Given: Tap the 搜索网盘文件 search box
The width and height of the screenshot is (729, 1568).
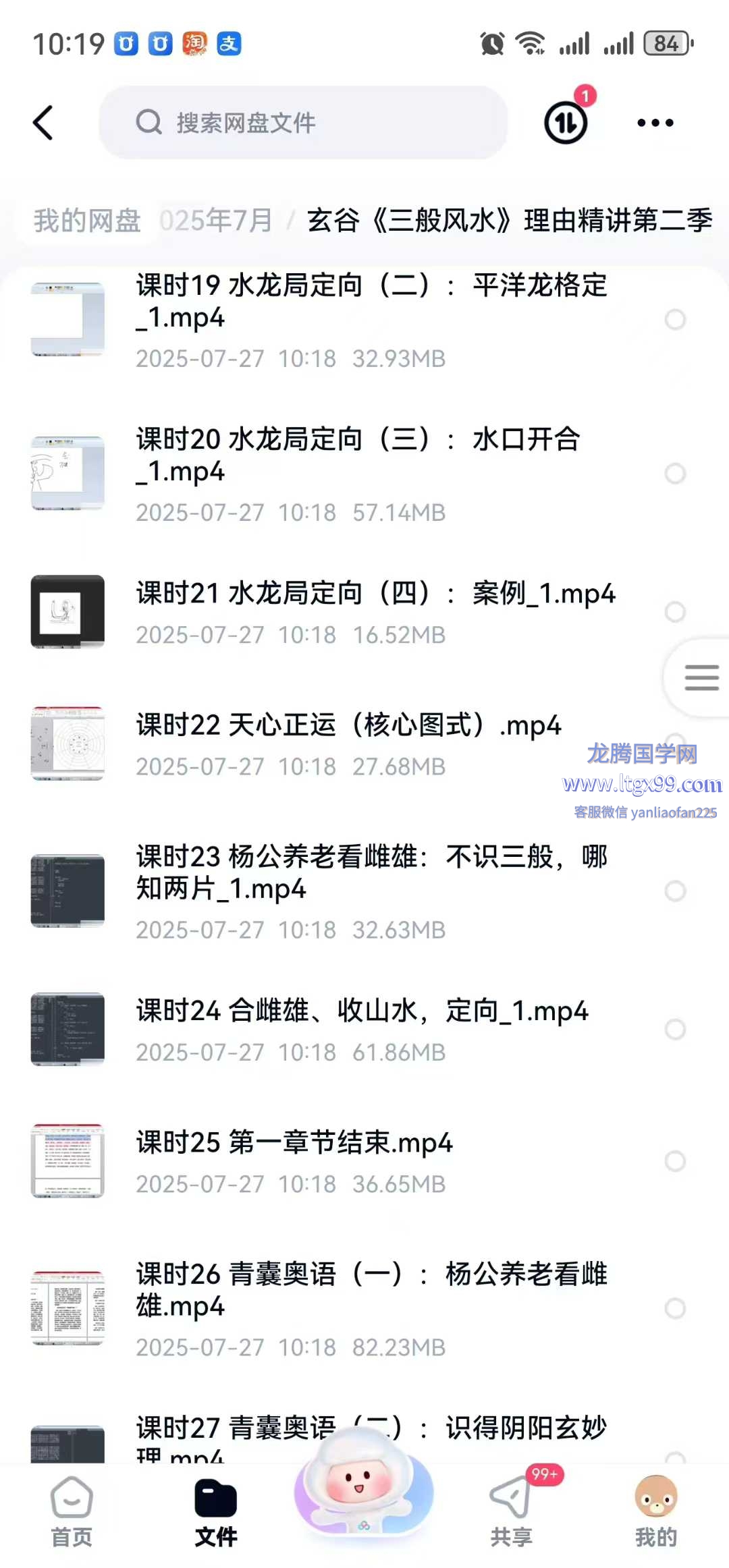Looking at the screenshot, I should 304,123.
